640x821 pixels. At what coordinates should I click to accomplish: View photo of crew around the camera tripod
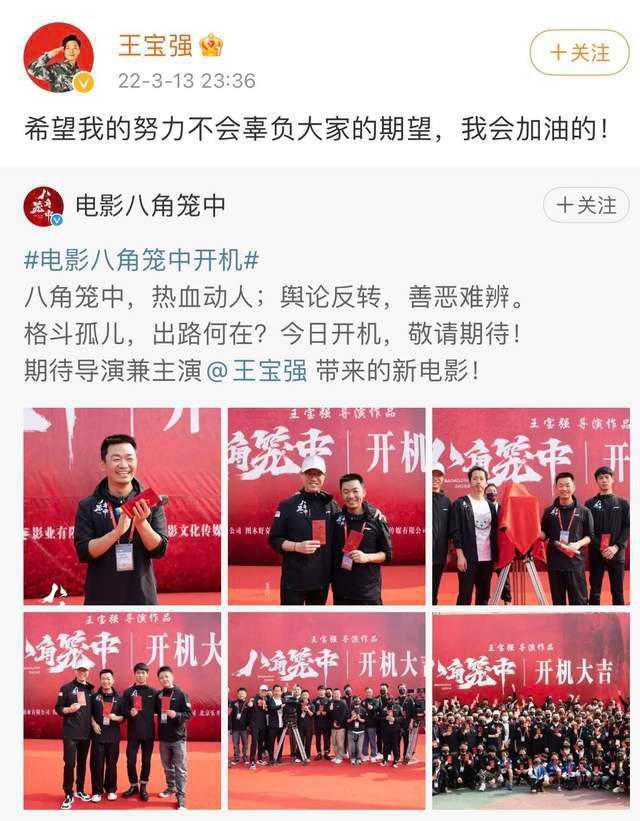tap(326, 710)
